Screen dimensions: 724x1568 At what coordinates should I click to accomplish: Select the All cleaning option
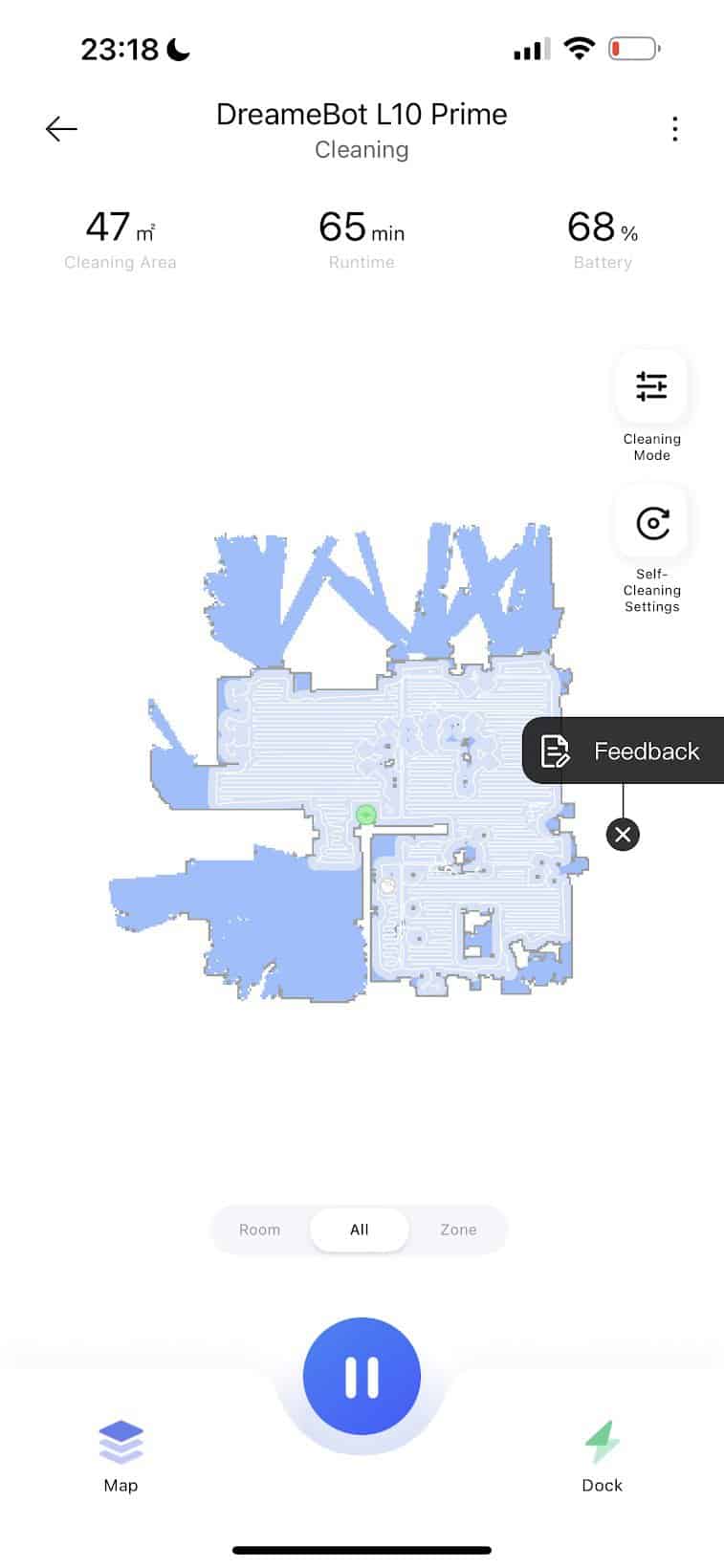click(360, 1230)
